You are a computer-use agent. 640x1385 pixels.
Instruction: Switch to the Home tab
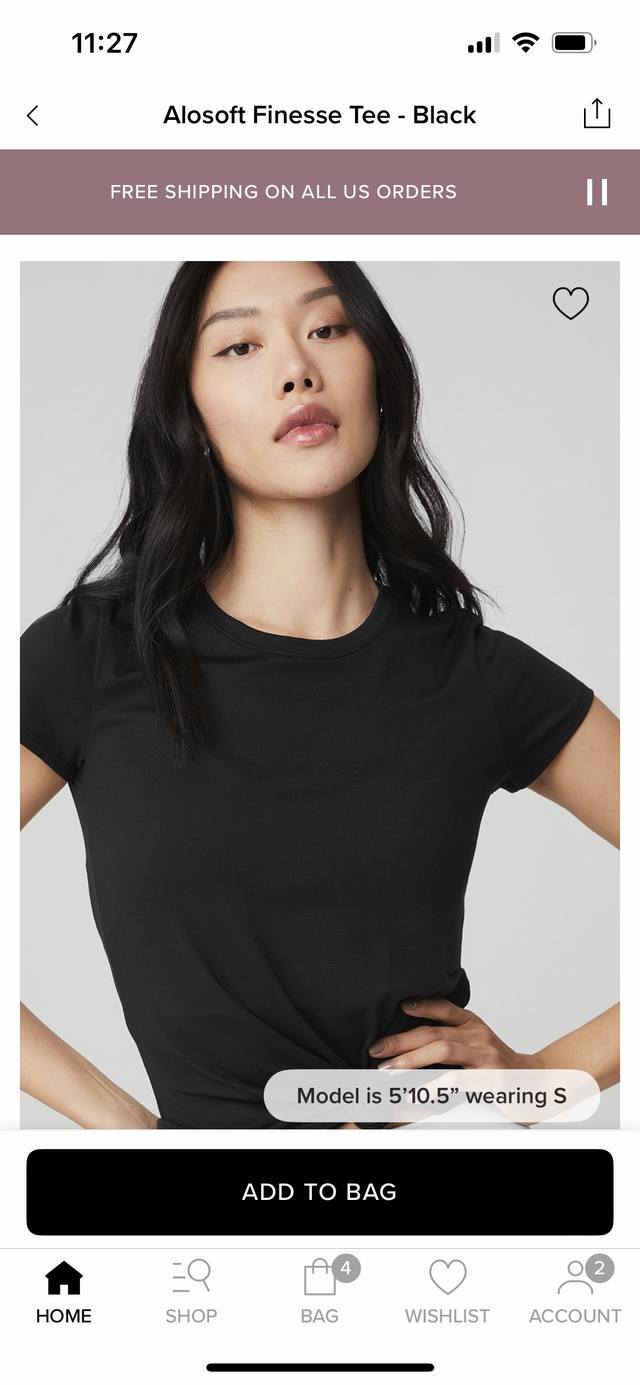point(64,1291)
